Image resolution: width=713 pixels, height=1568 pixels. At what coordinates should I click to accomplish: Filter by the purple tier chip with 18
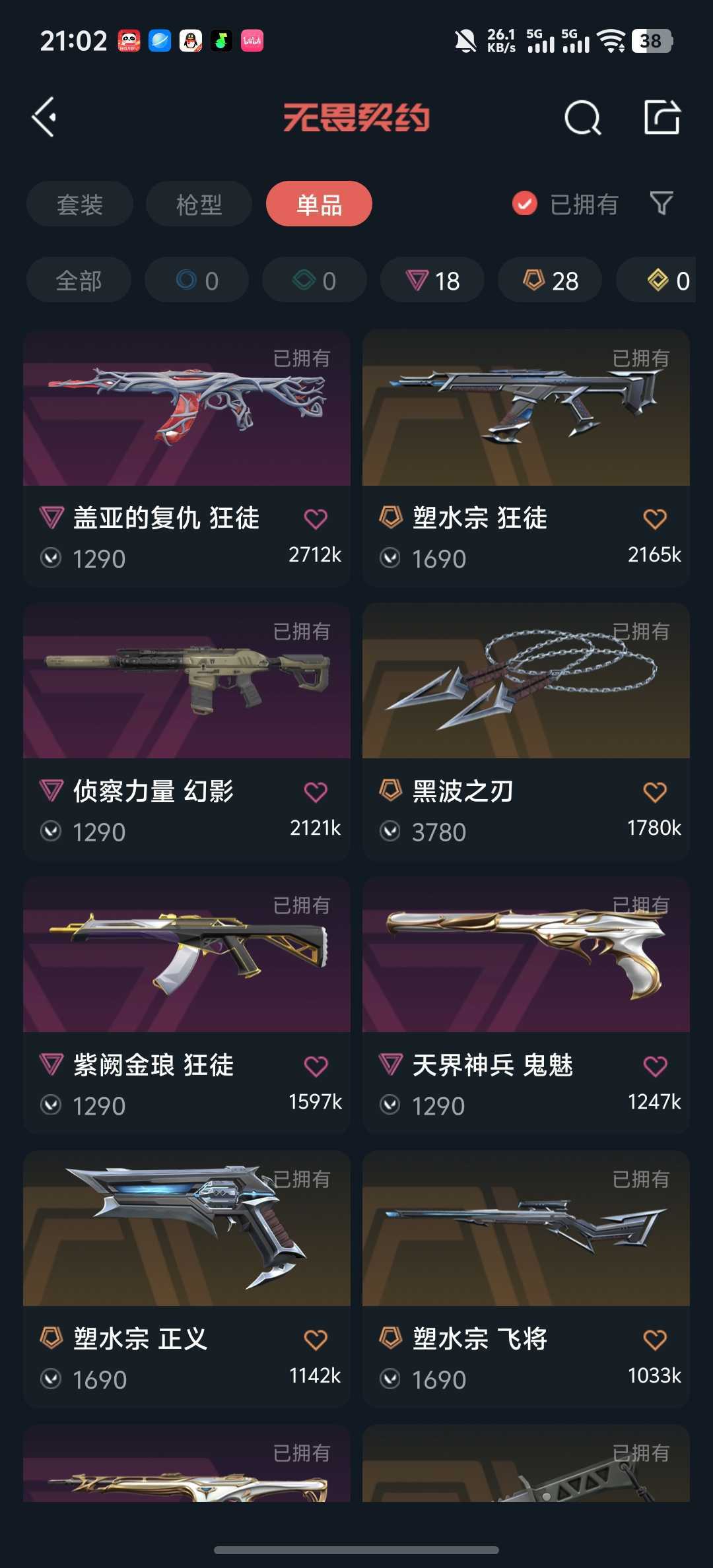tap(432, 280)
